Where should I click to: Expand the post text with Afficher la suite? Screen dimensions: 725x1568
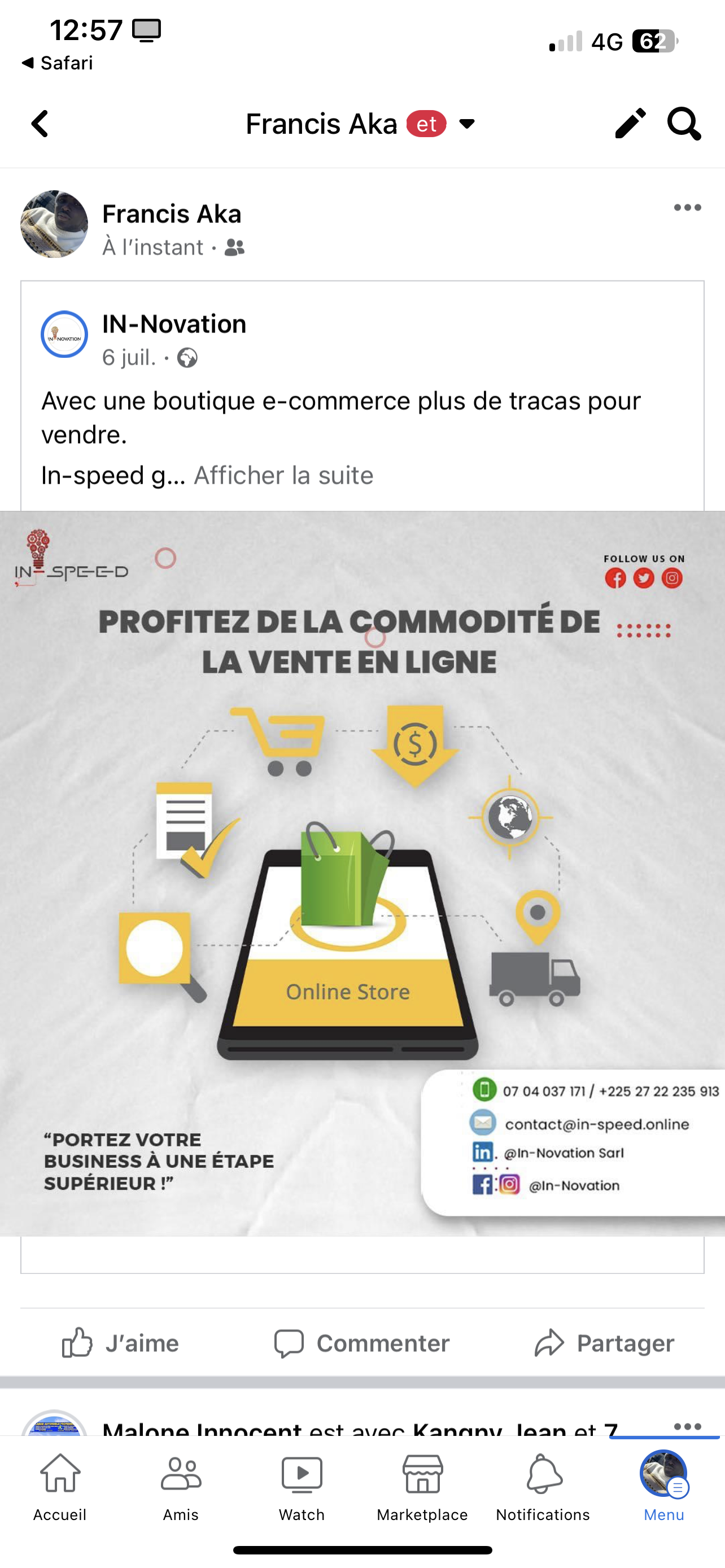tap(283, 475)
